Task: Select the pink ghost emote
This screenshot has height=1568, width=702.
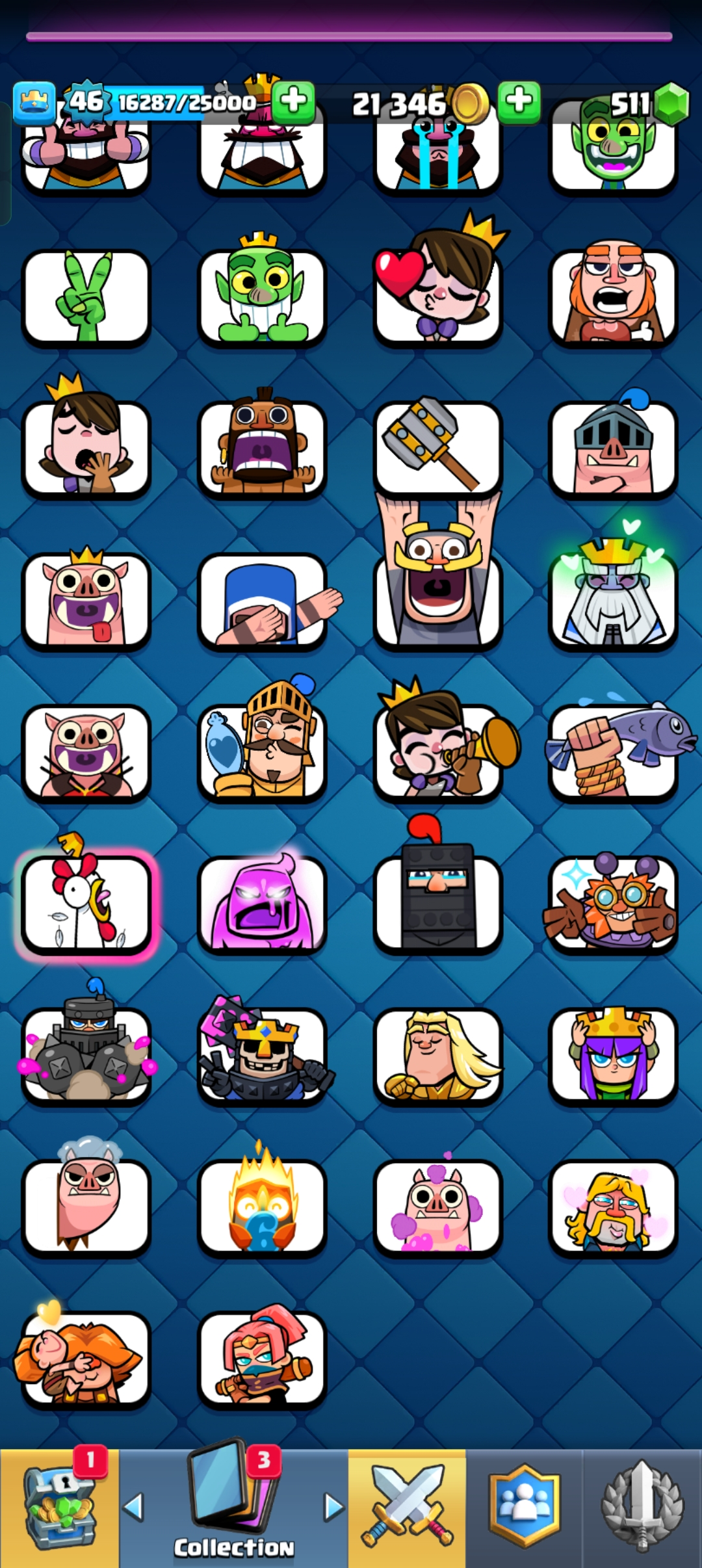Action: pyautogui.click(x=262, y=904)
